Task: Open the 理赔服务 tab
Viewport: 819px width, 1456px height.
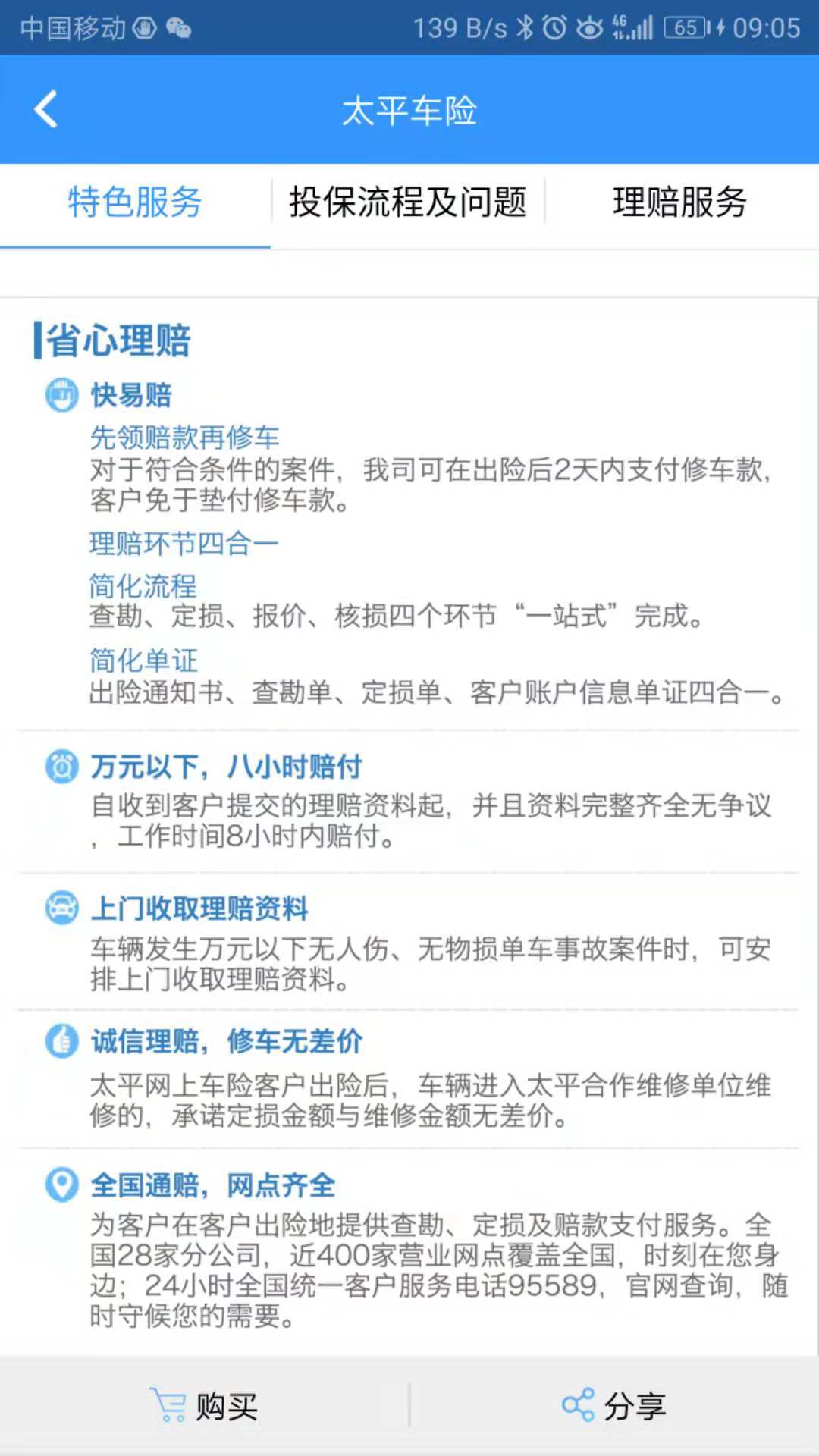Action: click(680, 203)
